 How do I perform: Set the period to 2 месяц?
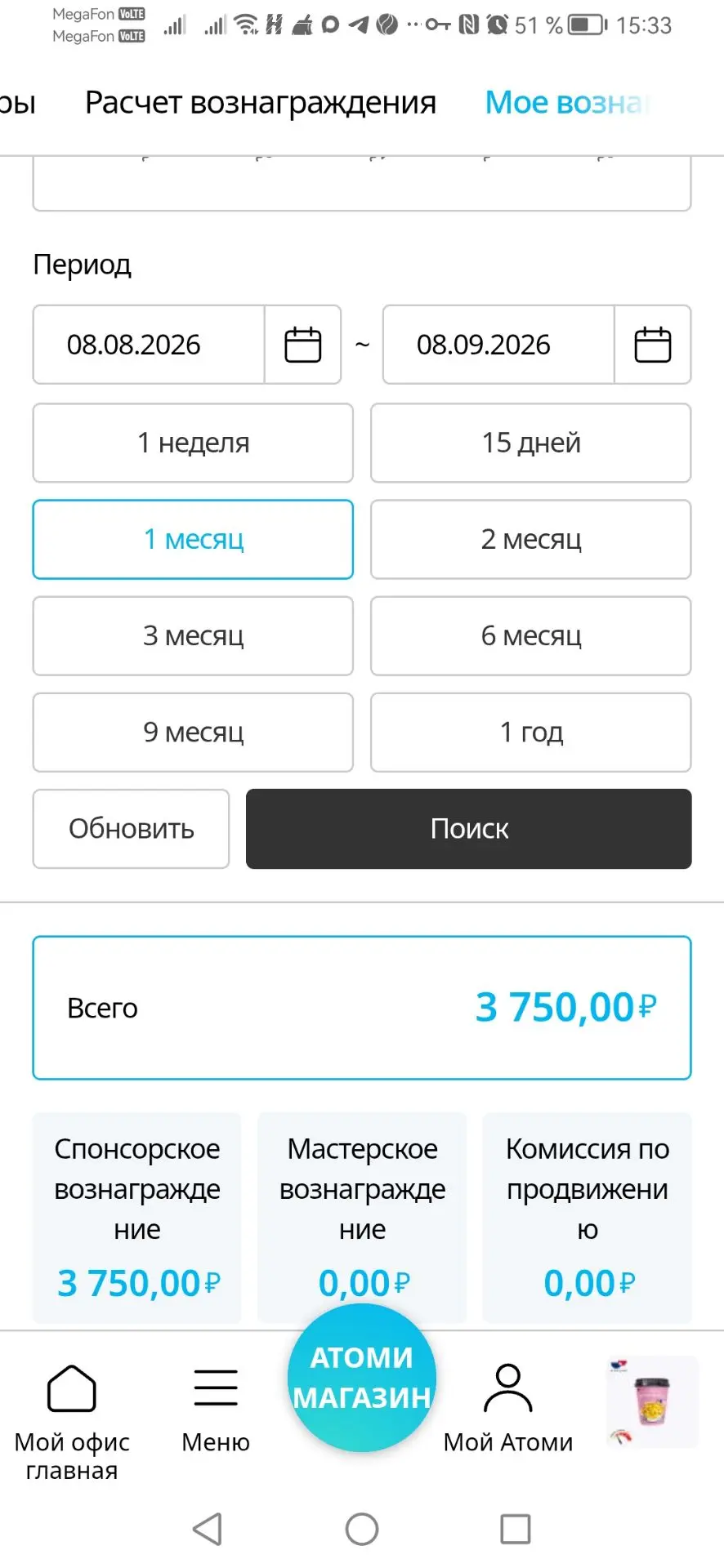(531, 539)
